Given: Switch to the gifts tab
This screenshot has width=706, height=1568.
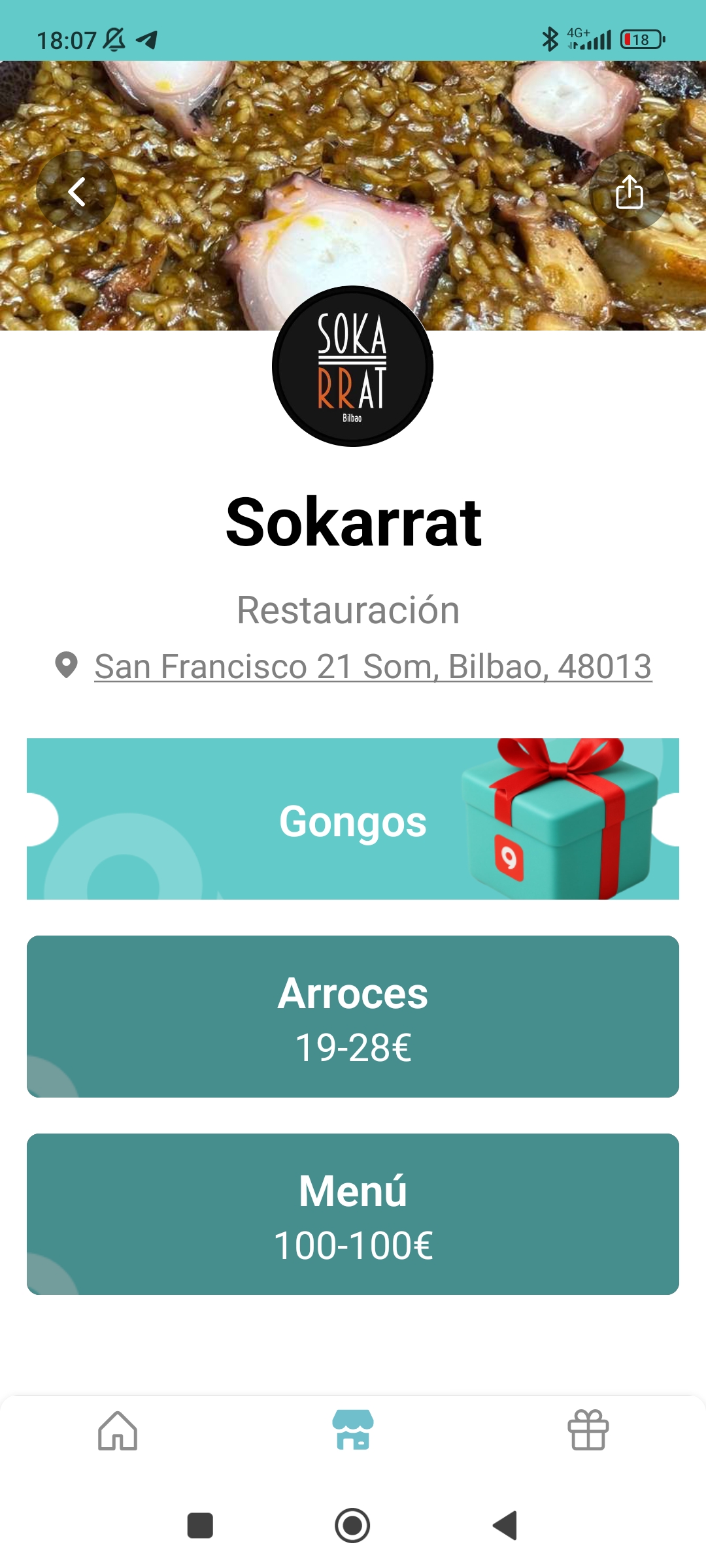Looking at the screenshot, I should 588,1431.
